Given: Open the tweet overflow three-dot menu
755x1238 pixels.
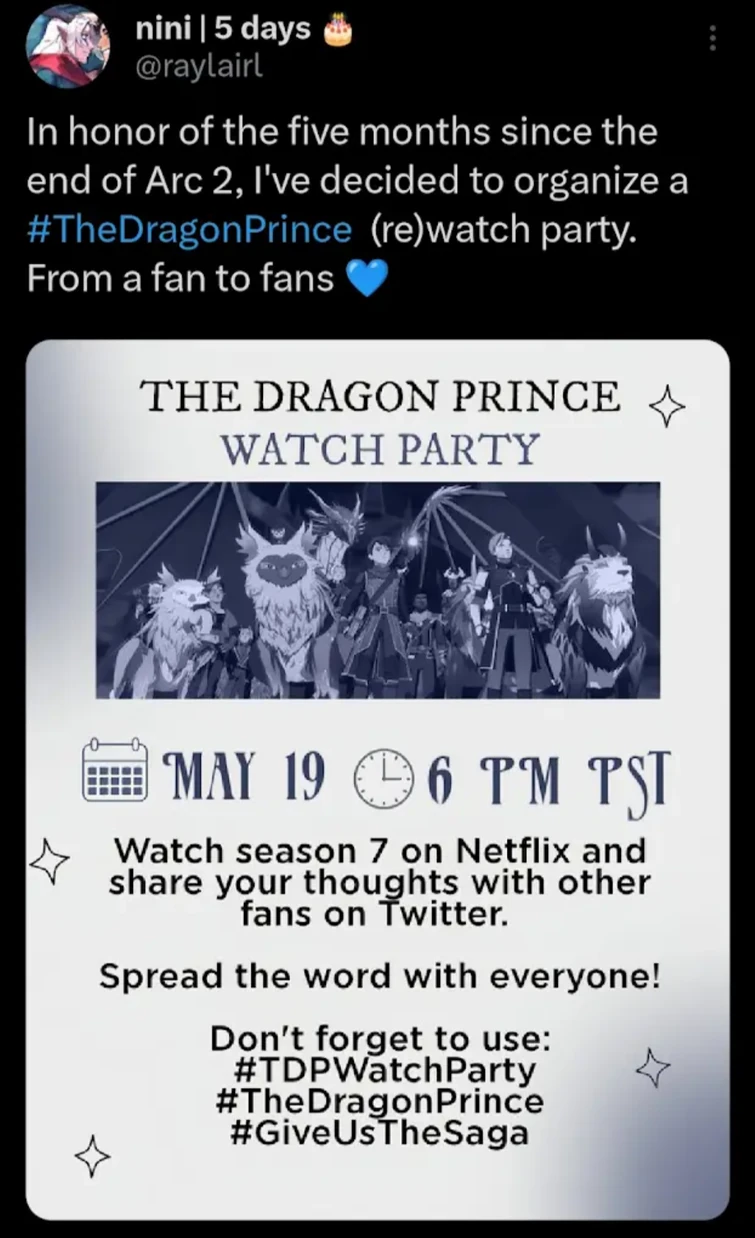Looking at the screenshot, I should point(712,35).
